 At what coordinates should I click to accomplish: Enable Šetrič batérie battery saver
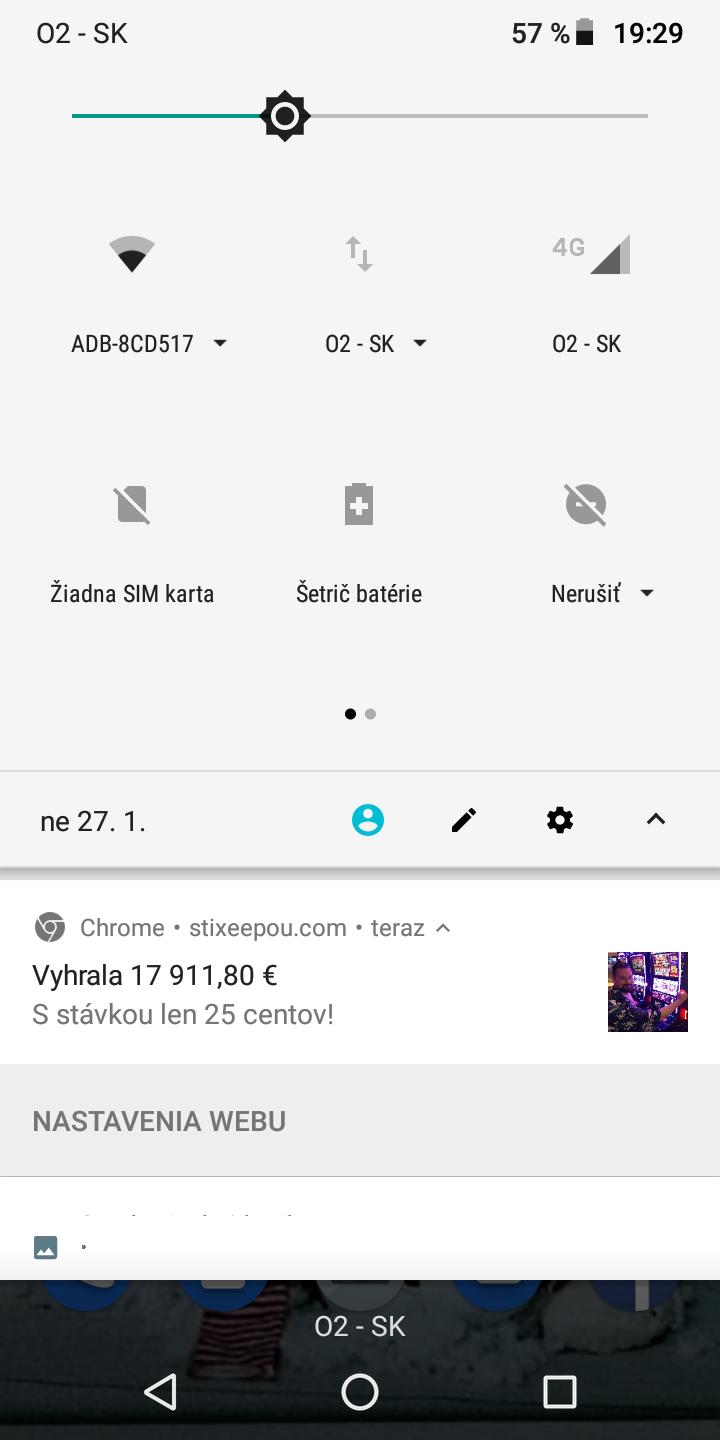click(359, 505)
